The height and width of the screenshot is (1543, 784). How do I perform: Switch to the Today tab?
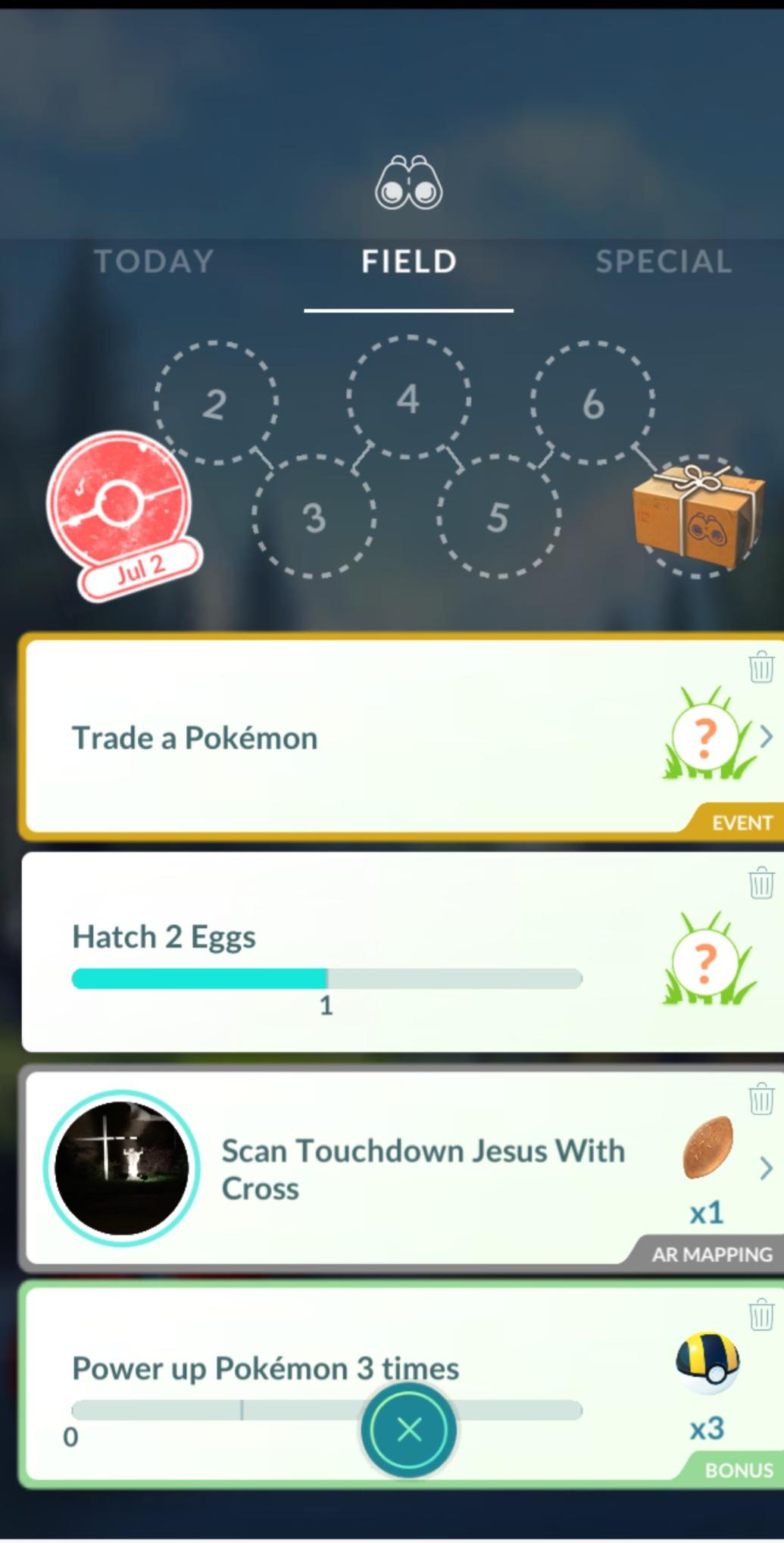point(154,261)
